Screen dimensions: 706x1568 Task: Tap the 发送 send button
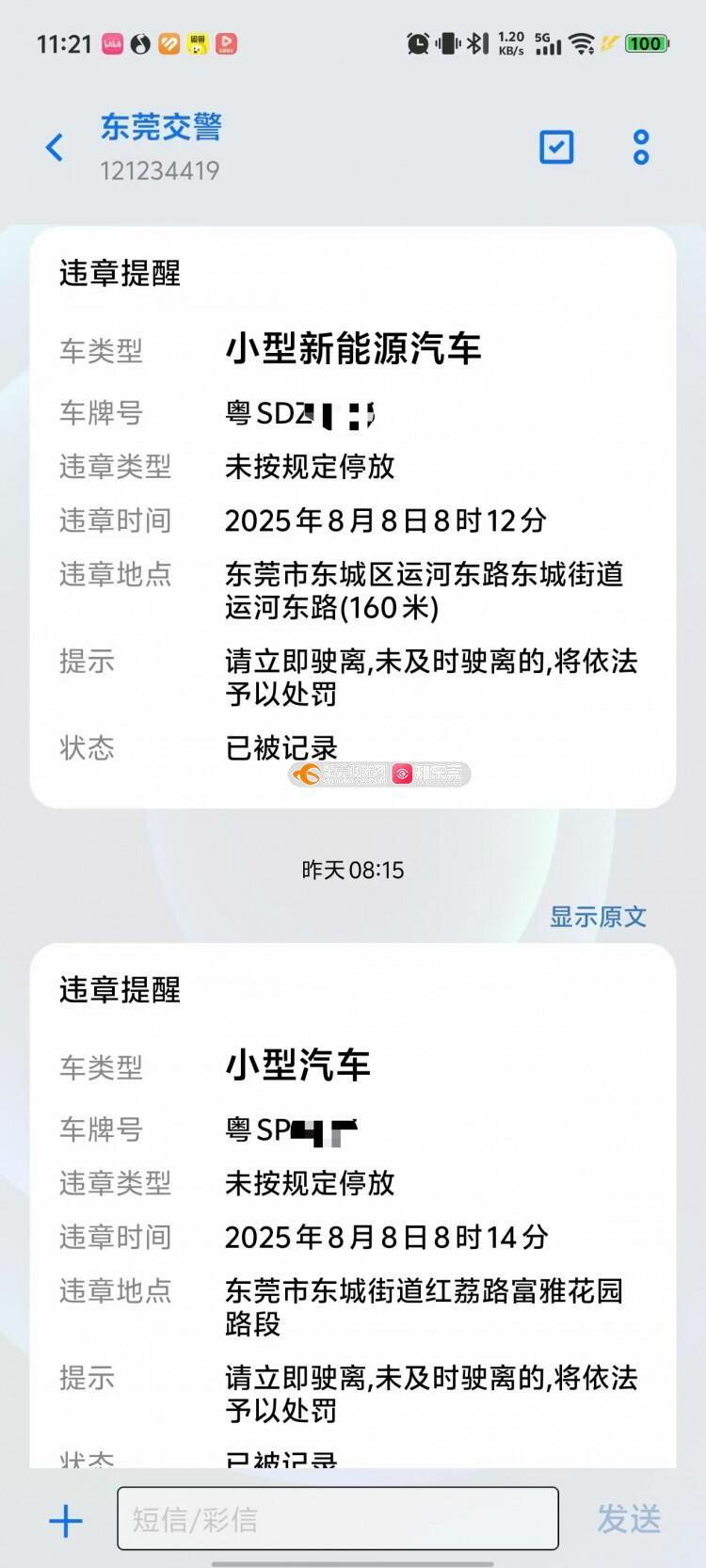point(629,1519)
